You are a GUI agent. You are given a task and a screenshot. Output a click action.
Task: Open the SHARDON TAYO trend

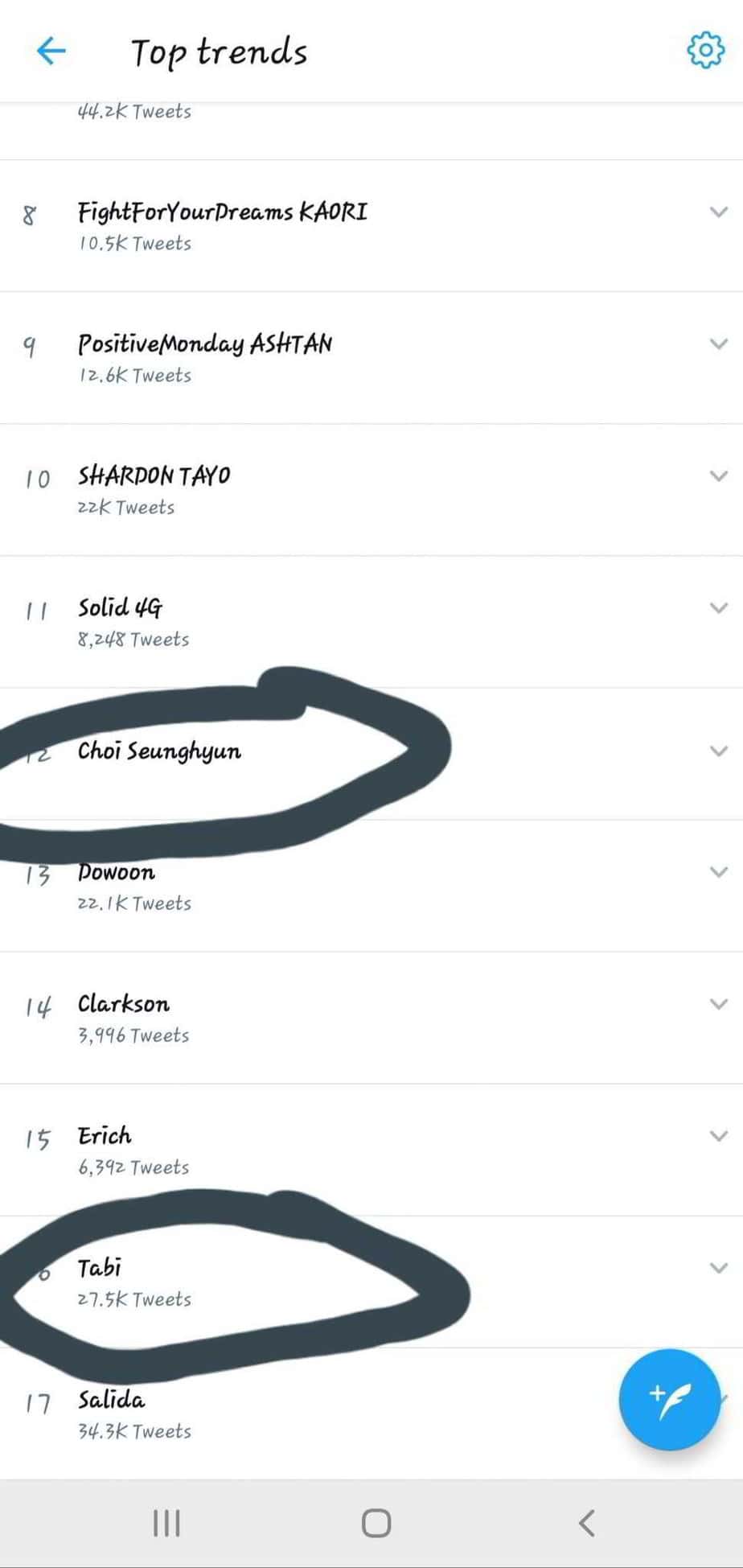click(154, 476)
